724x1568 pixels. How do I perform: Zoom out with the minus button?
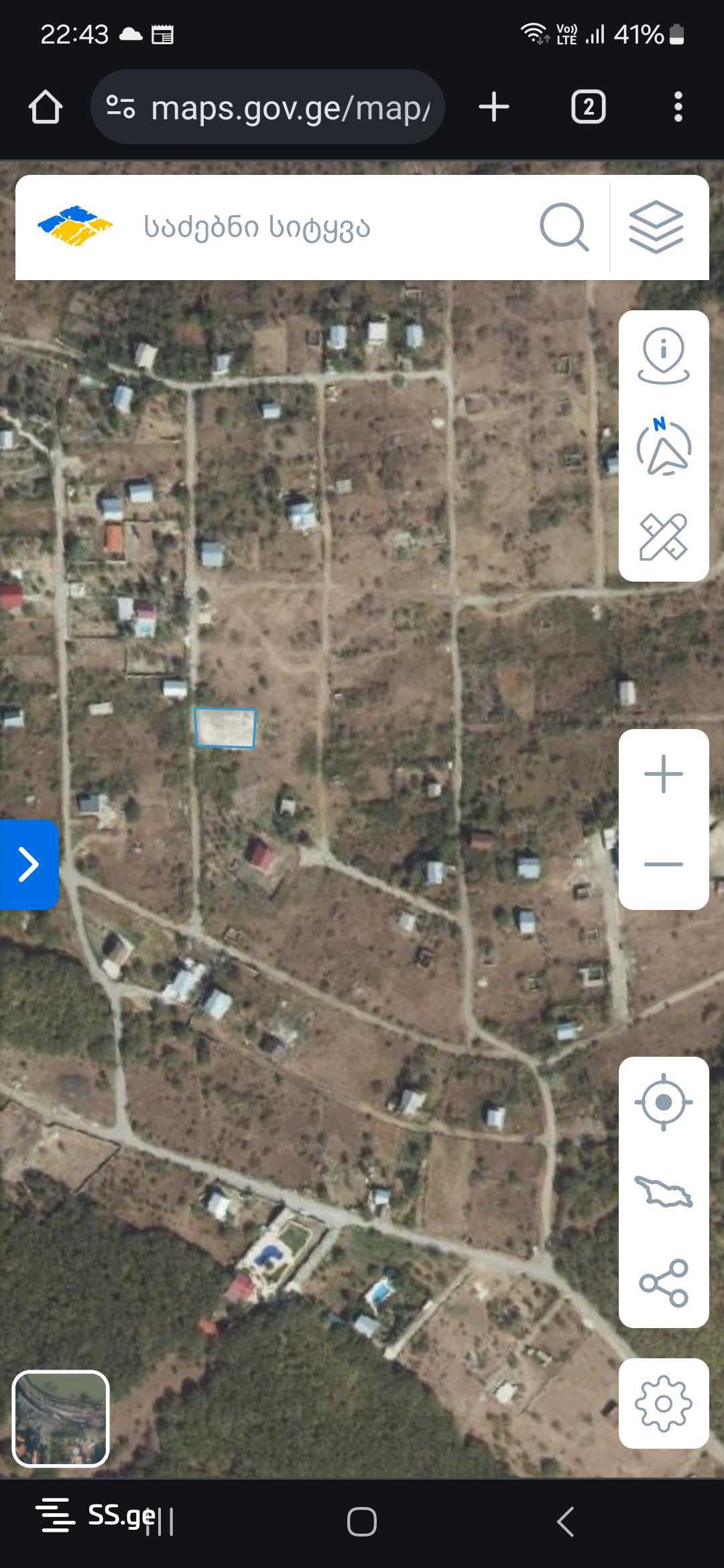coord(663,864)
